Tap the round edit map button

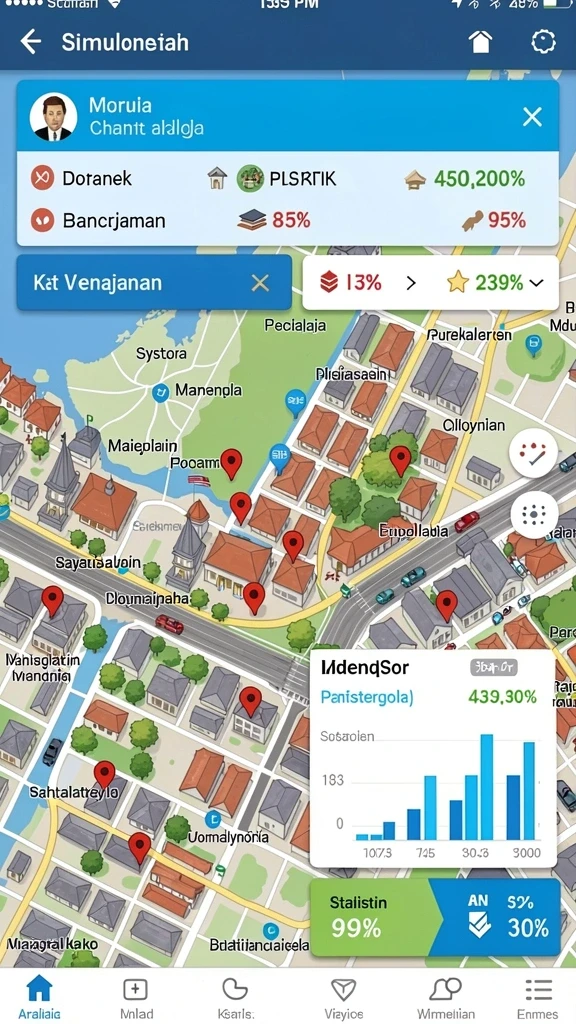534,453
